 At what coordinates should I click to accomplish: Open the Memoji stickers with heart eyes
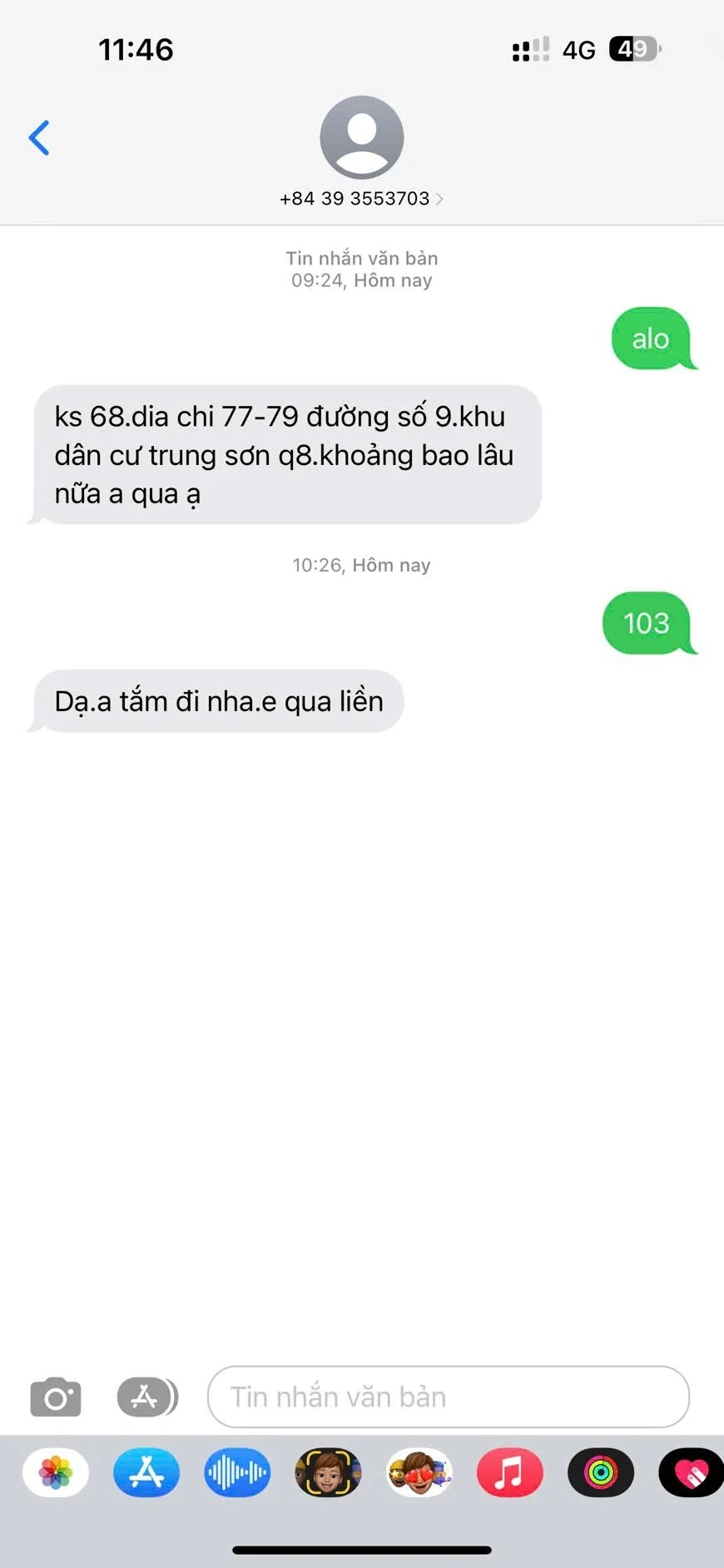[x=419, y=1472]
